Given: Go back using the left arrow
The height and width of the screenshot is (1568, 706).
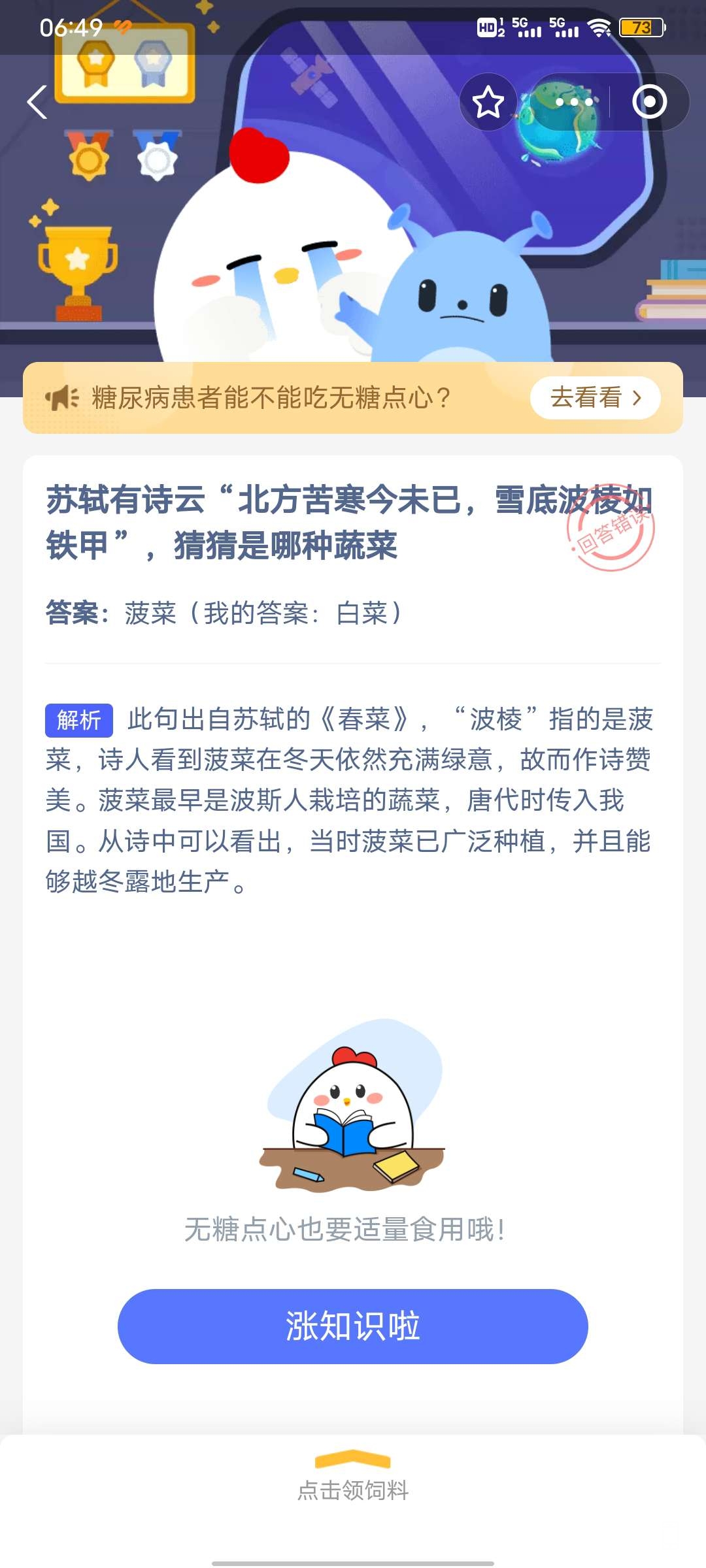Looking at the screenshot, I should click(37, 102).
